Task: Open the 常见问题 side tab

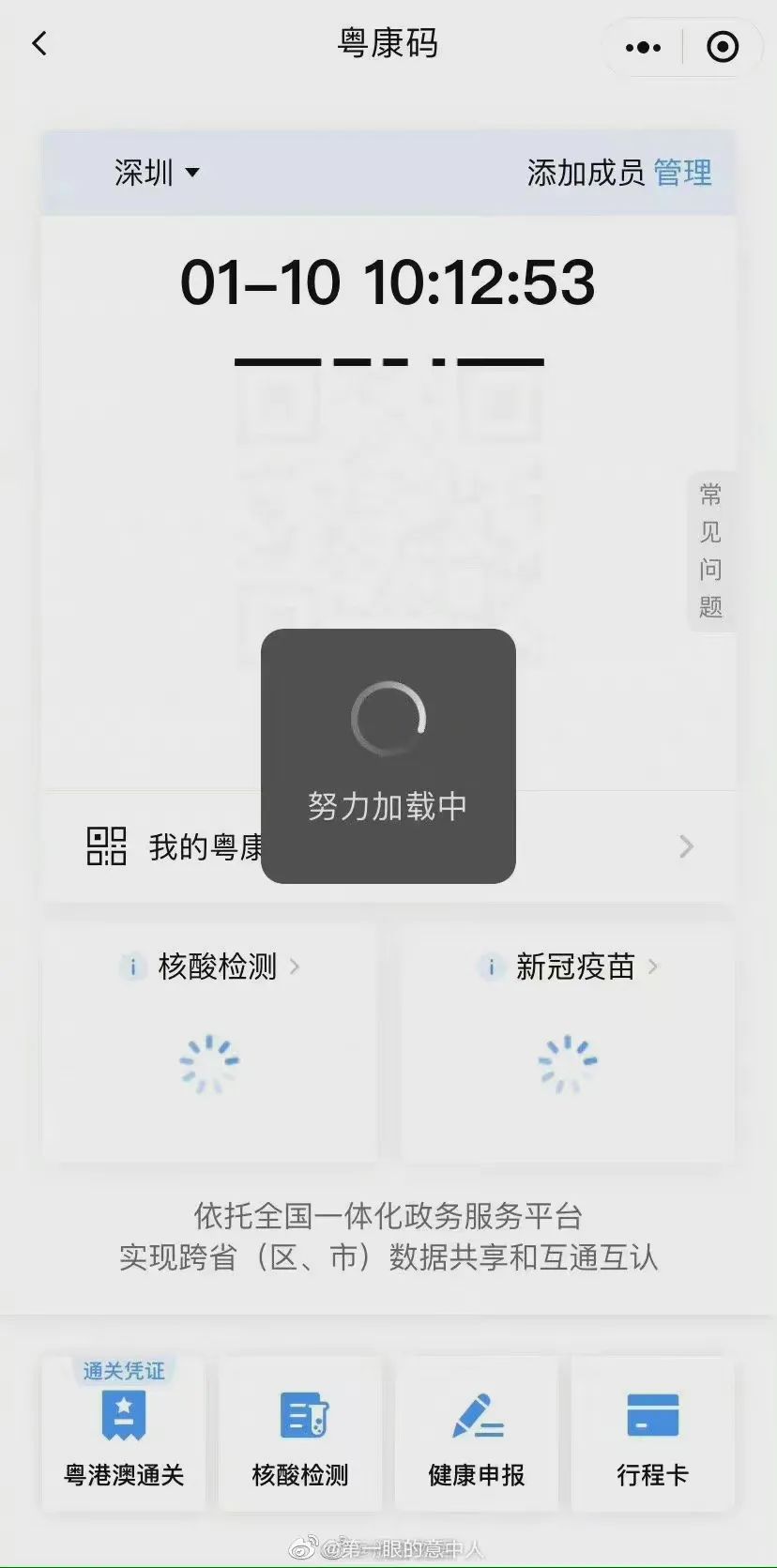Action: pyautogui.click(x=710, y=551)
